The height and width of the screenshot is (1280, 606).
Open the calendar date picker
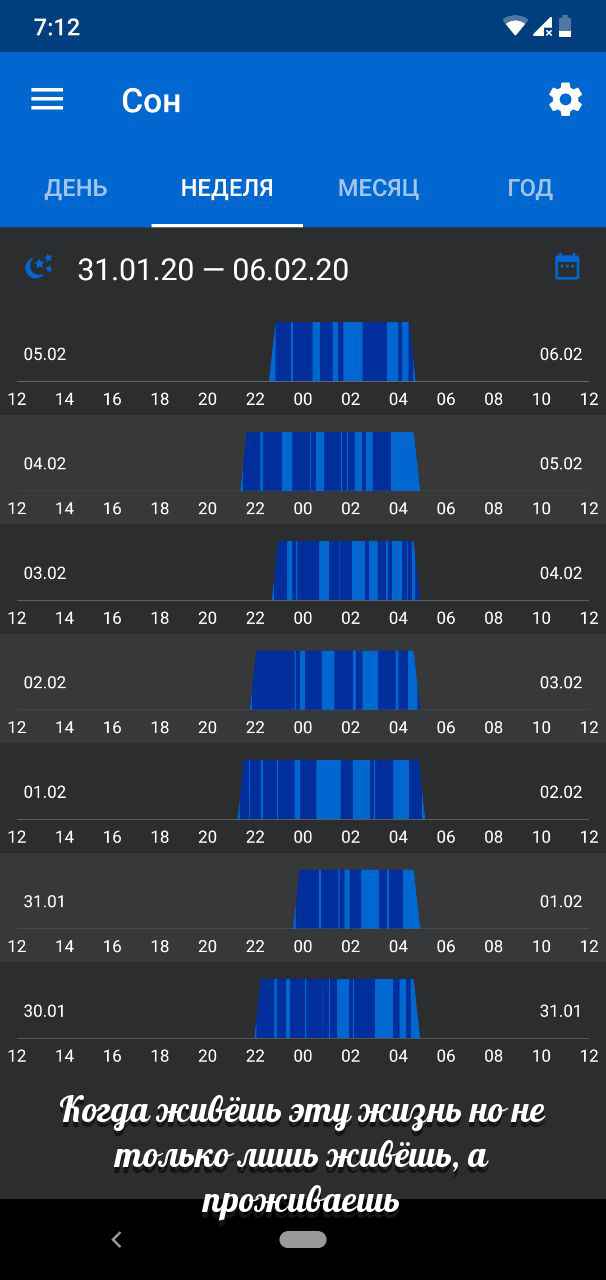click(567, 267)
